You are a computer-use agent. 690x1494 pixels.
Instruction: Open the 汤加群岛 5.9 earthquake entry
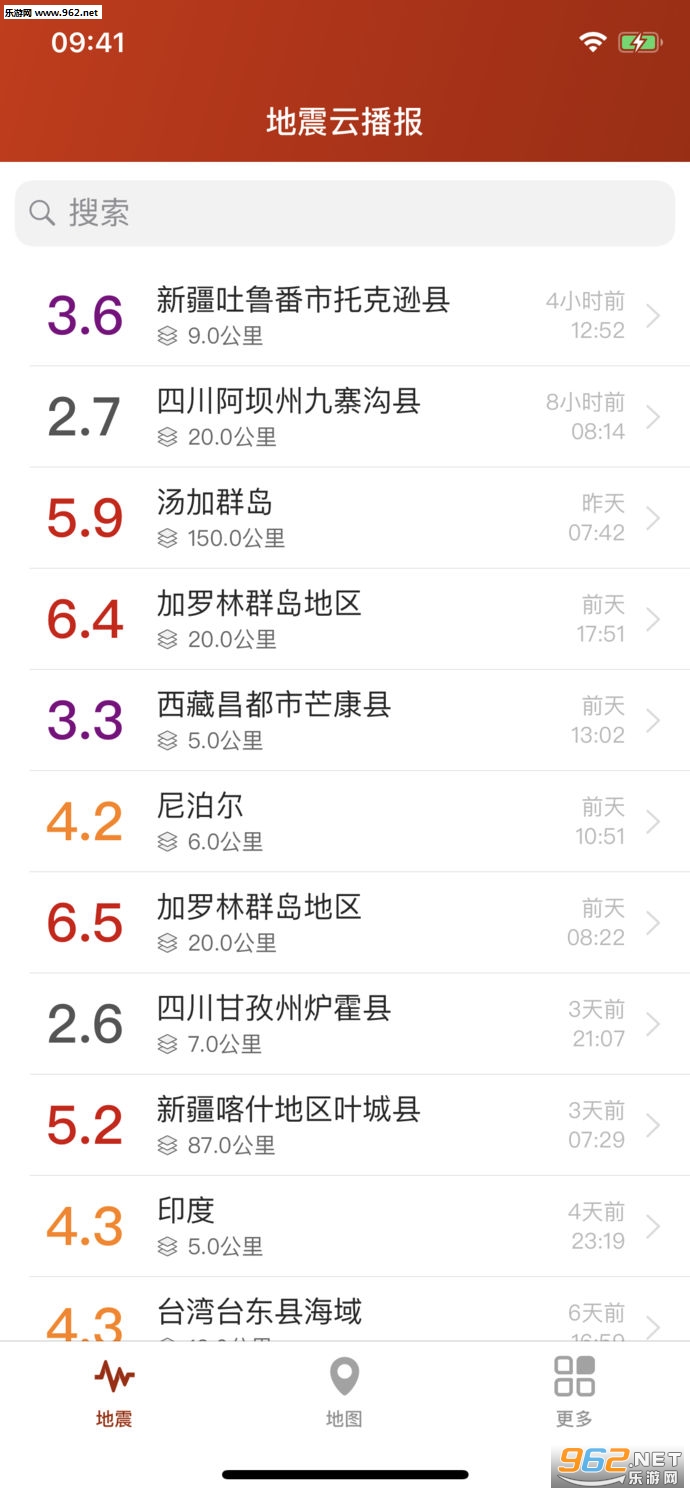coord(345,518)
